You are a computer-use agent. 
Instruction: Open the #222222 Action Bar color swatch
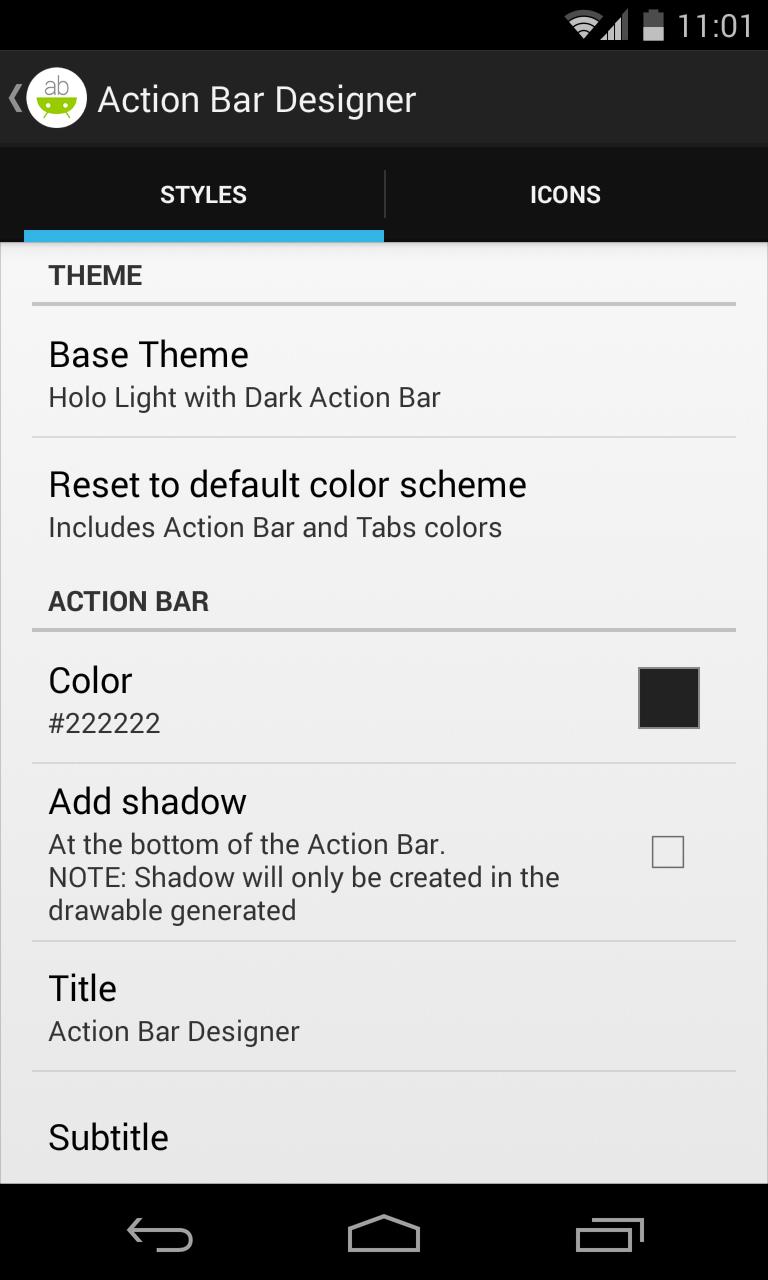pyautogui.click(x=667, y=697)
